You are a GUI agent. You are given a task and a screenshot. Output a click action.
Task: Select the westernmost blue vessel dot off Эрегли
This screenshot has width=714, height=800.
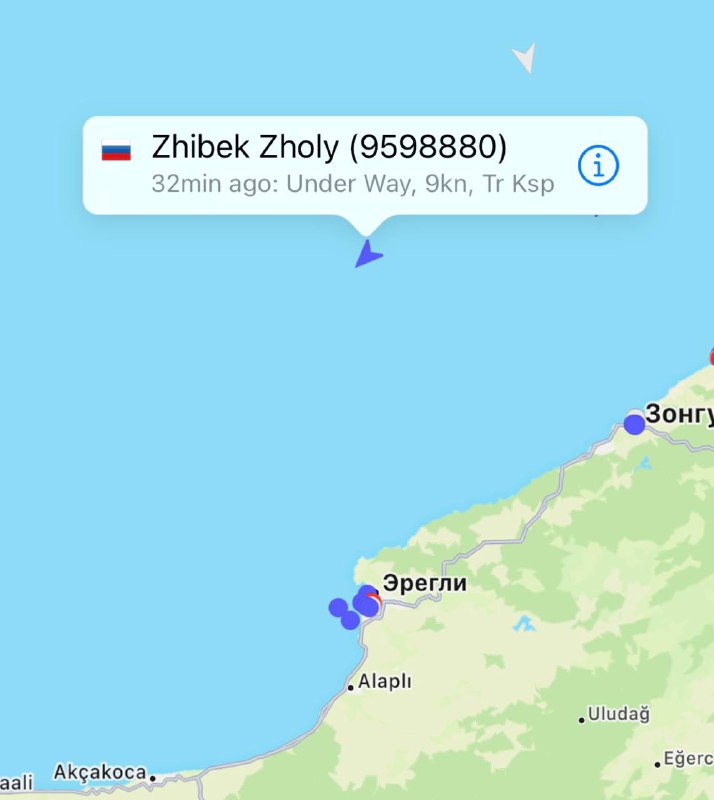point(338,607)
